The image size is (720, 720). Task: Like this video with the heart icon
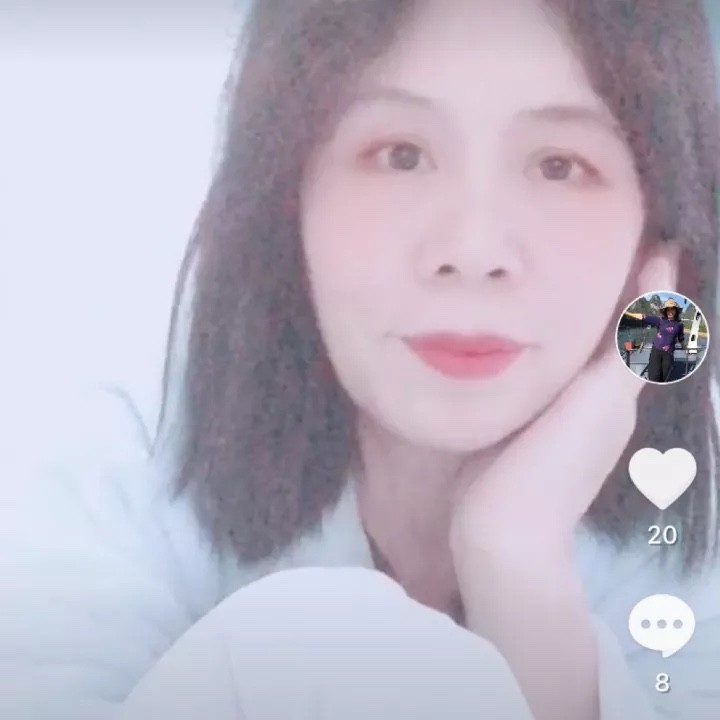662,479
